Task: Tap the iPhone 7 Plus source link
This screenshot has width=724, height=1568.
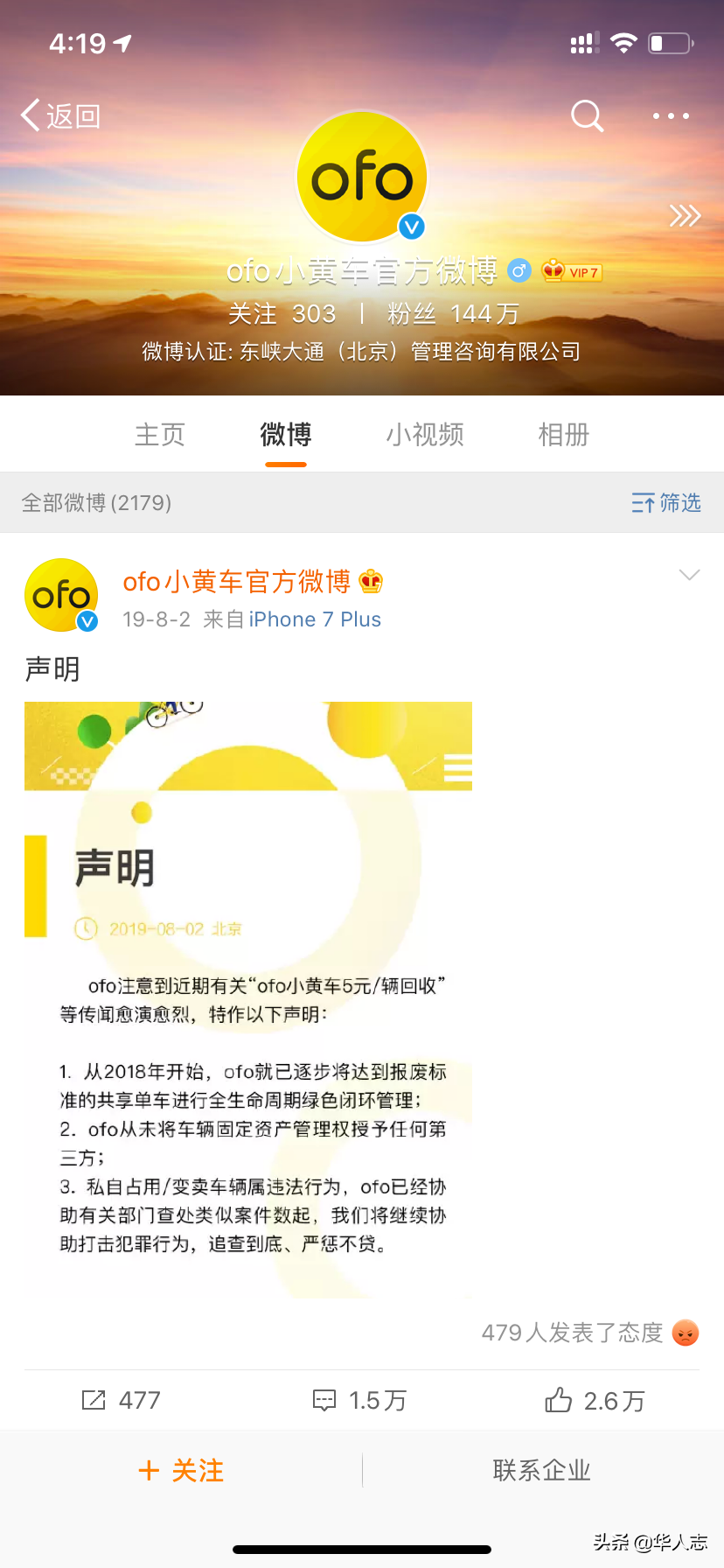Action: (x=315, y=619)
